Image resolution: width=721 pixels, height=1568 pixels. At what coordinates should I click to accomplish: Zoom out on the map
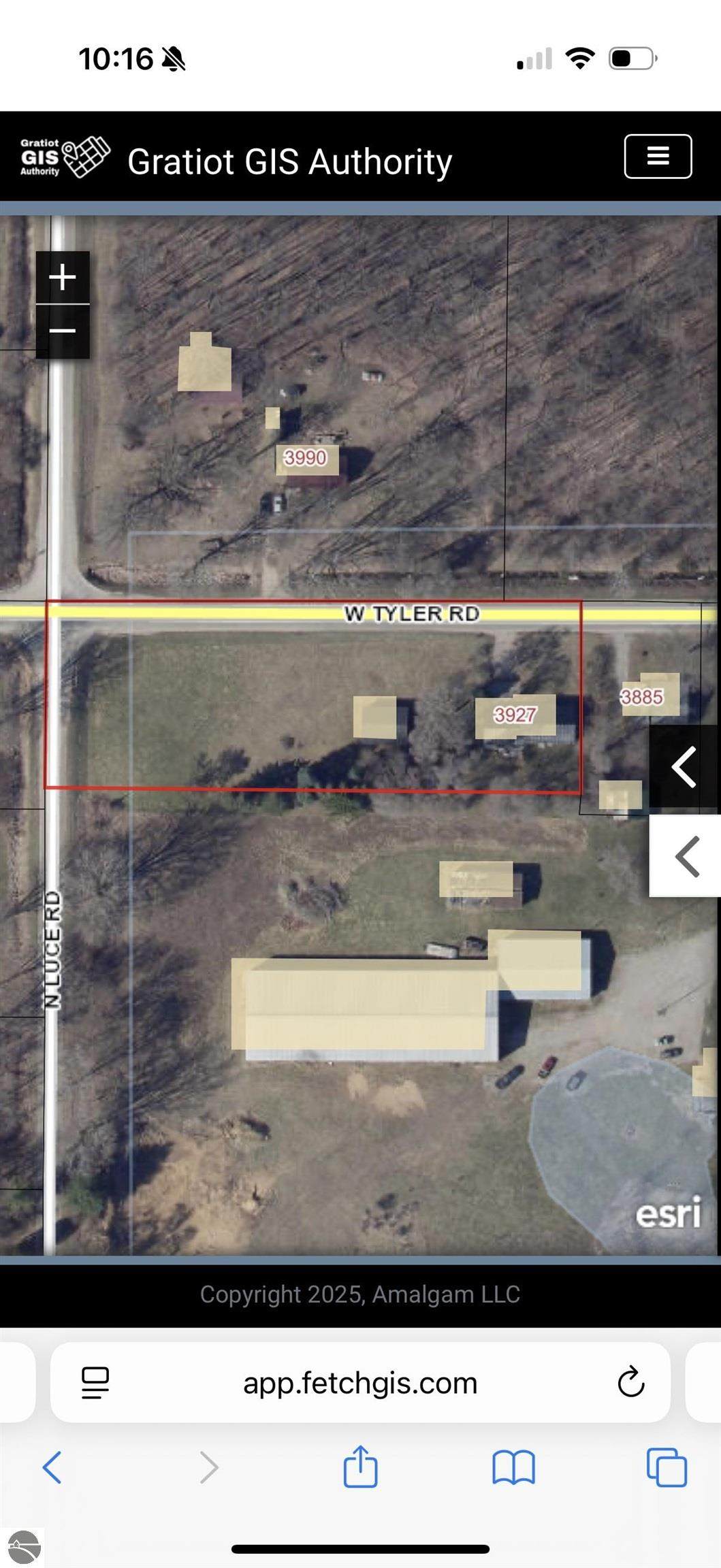coord(63,331)
